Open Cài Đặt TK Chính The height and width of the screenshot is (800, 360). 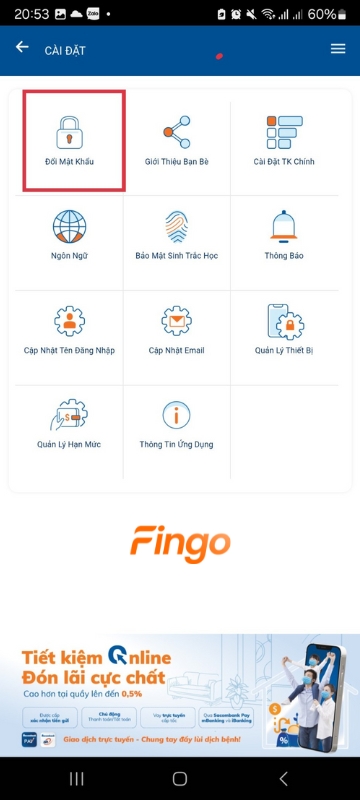coord(284,141)
